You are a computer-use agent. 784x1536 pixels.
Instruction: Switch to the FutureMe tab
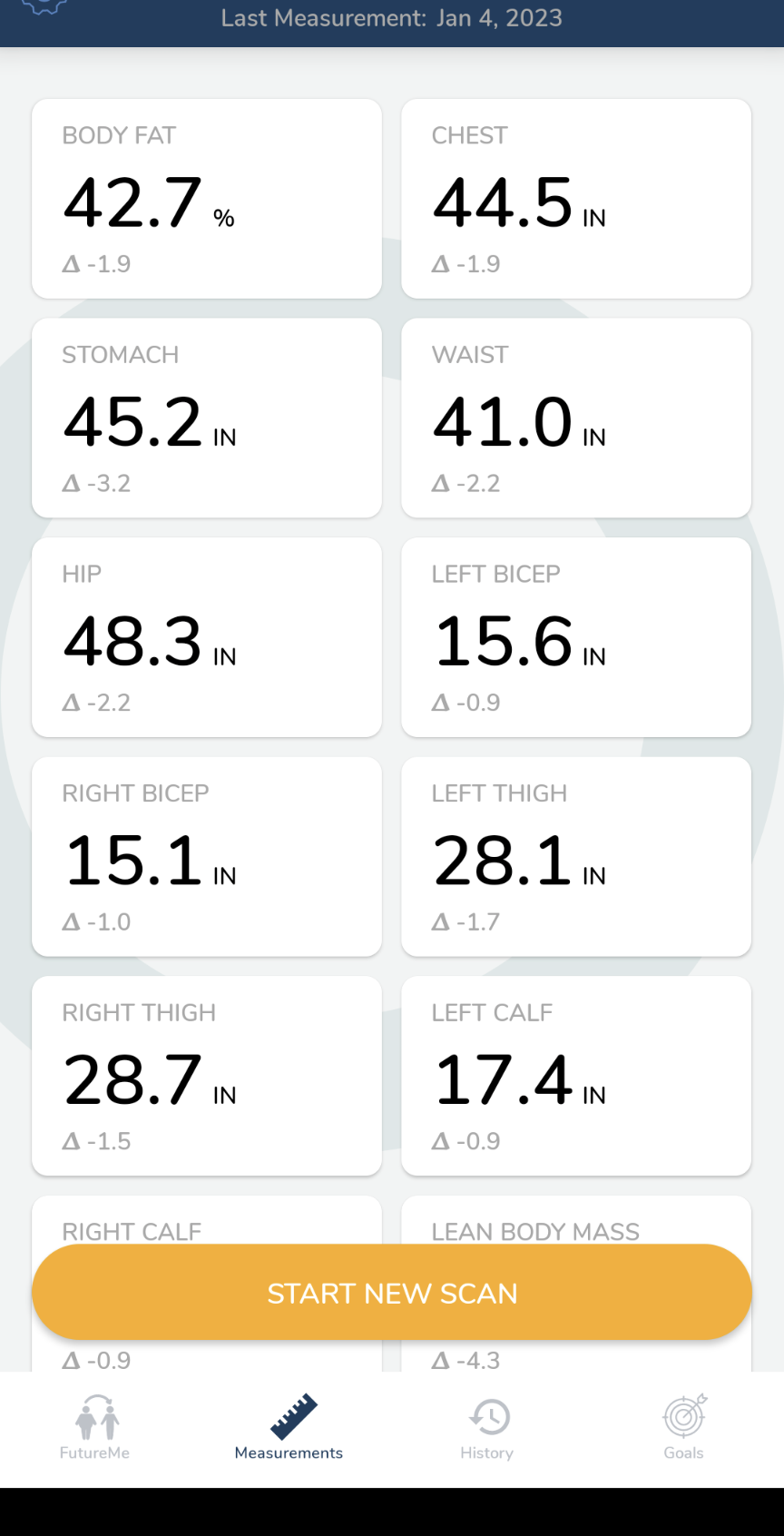(x=94, y=1428)
